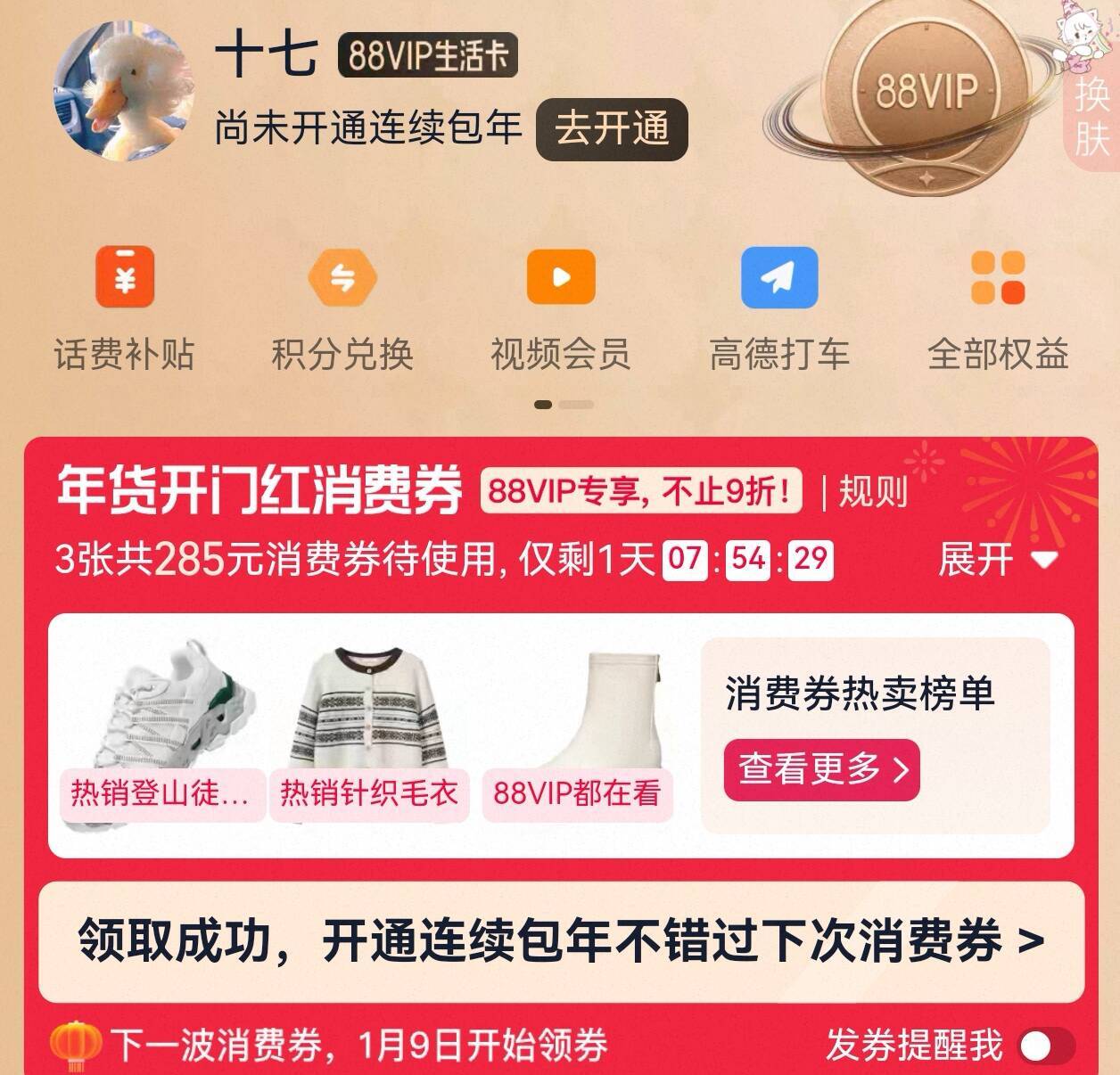Tap the 88VIP生活卡 badge
The image size is (1120, 1075).
pyautogui.click(x=427, y=56)
